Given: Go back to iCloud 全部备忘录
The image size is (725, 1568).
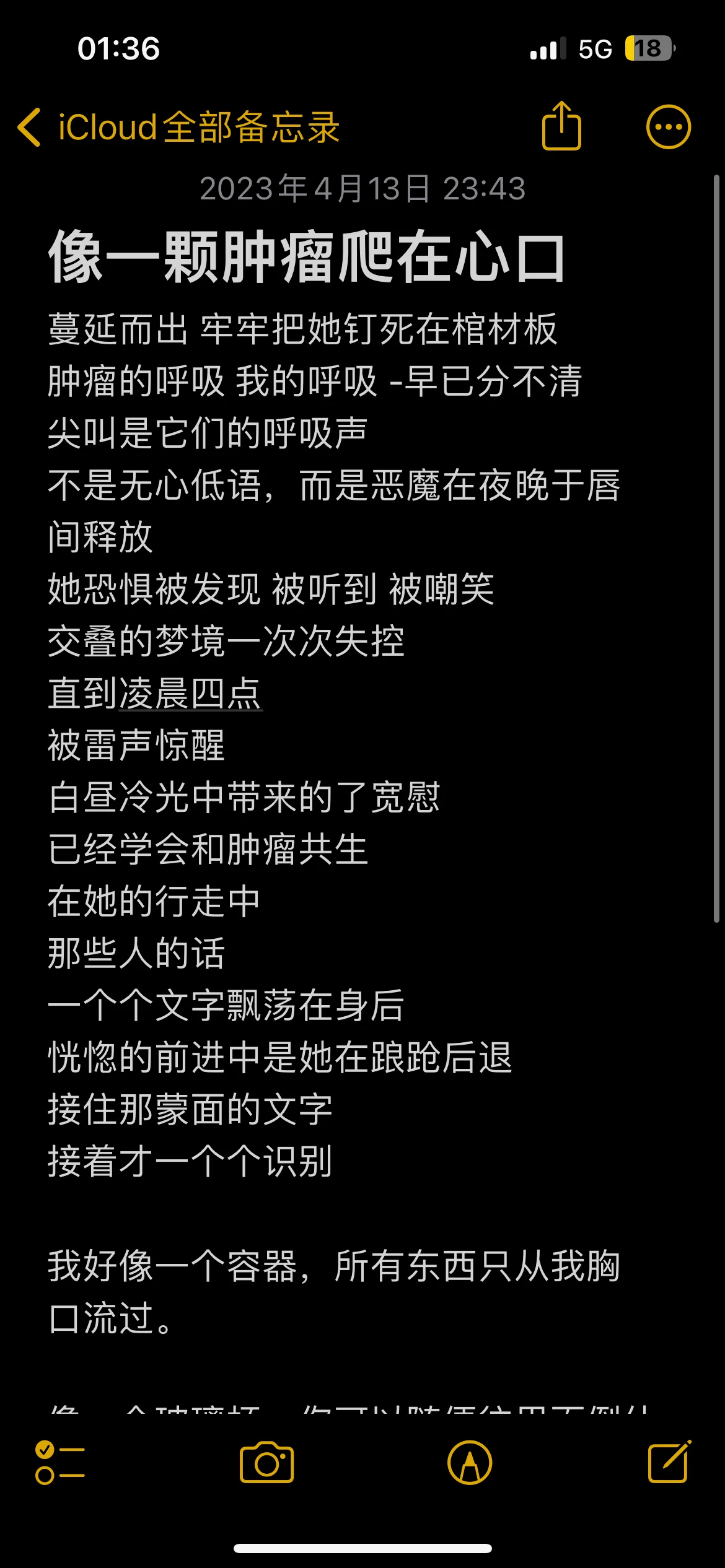Looking at the screenshot, I should pos(178,128).
